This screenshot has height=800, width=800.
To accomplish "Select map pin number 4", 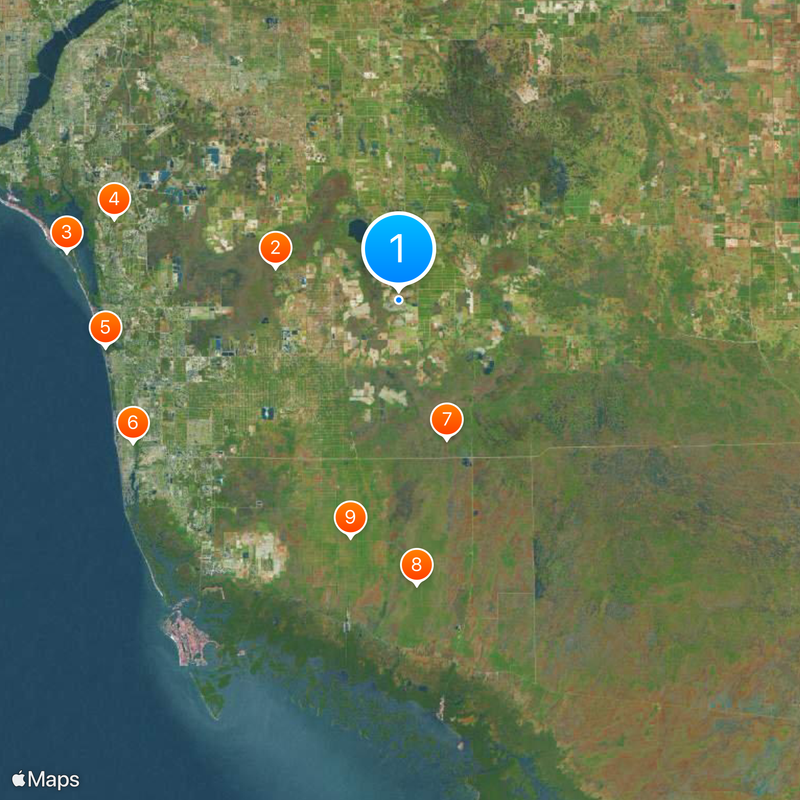I will (114, 199).
